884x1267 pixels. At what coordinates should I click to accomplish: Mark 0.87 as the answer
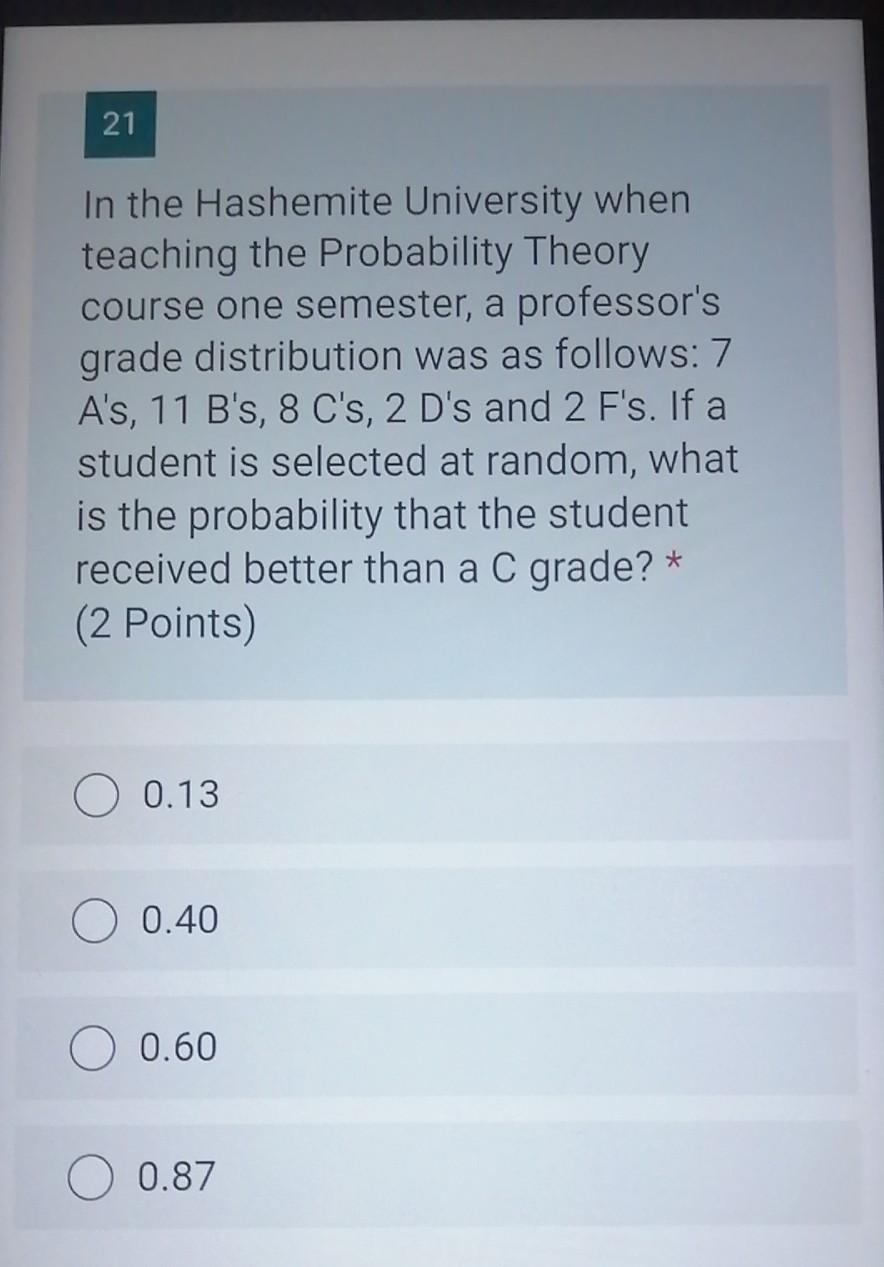click(x=91, y=1178)
